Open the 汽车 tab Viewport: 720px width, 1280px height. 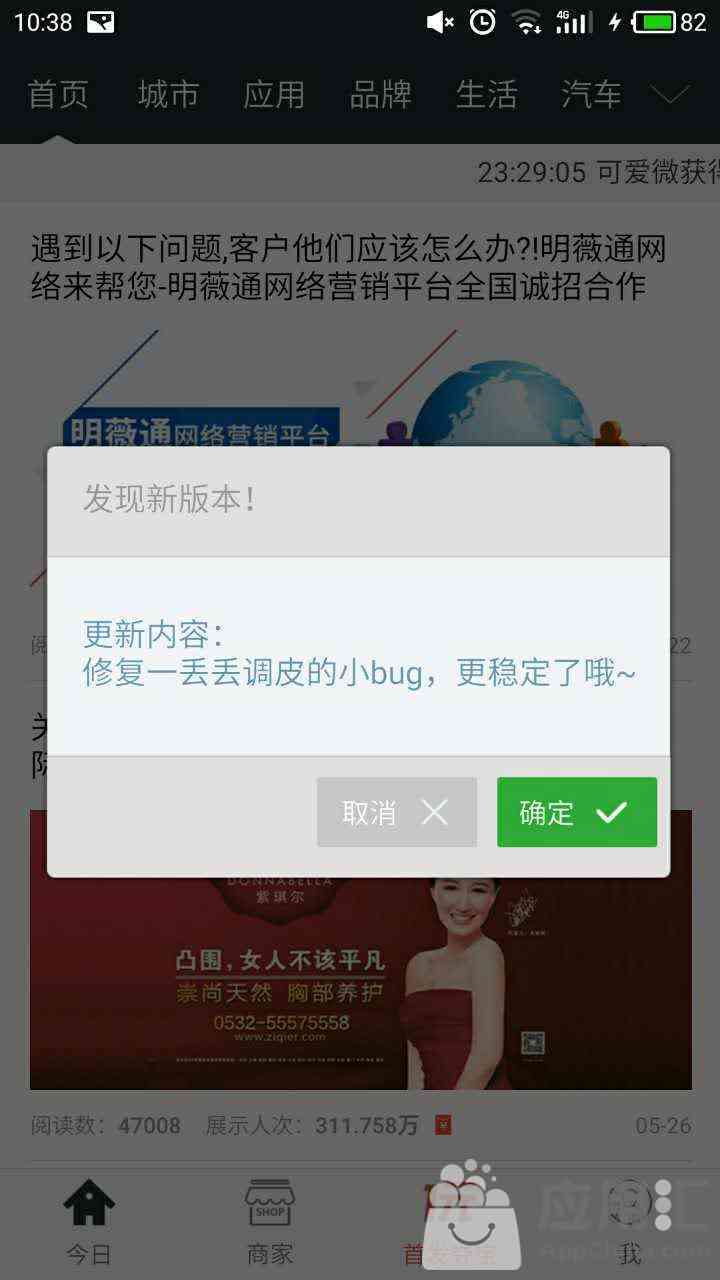point(592,95)
